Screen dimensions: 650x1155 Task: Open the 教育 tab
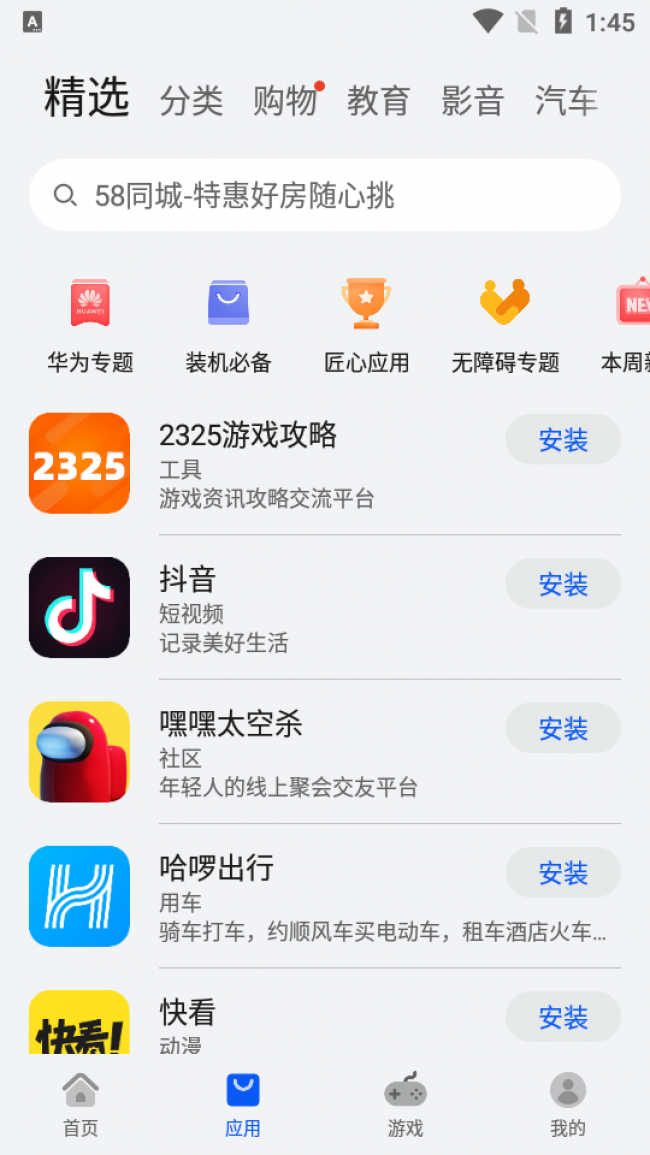pos(378,101)
